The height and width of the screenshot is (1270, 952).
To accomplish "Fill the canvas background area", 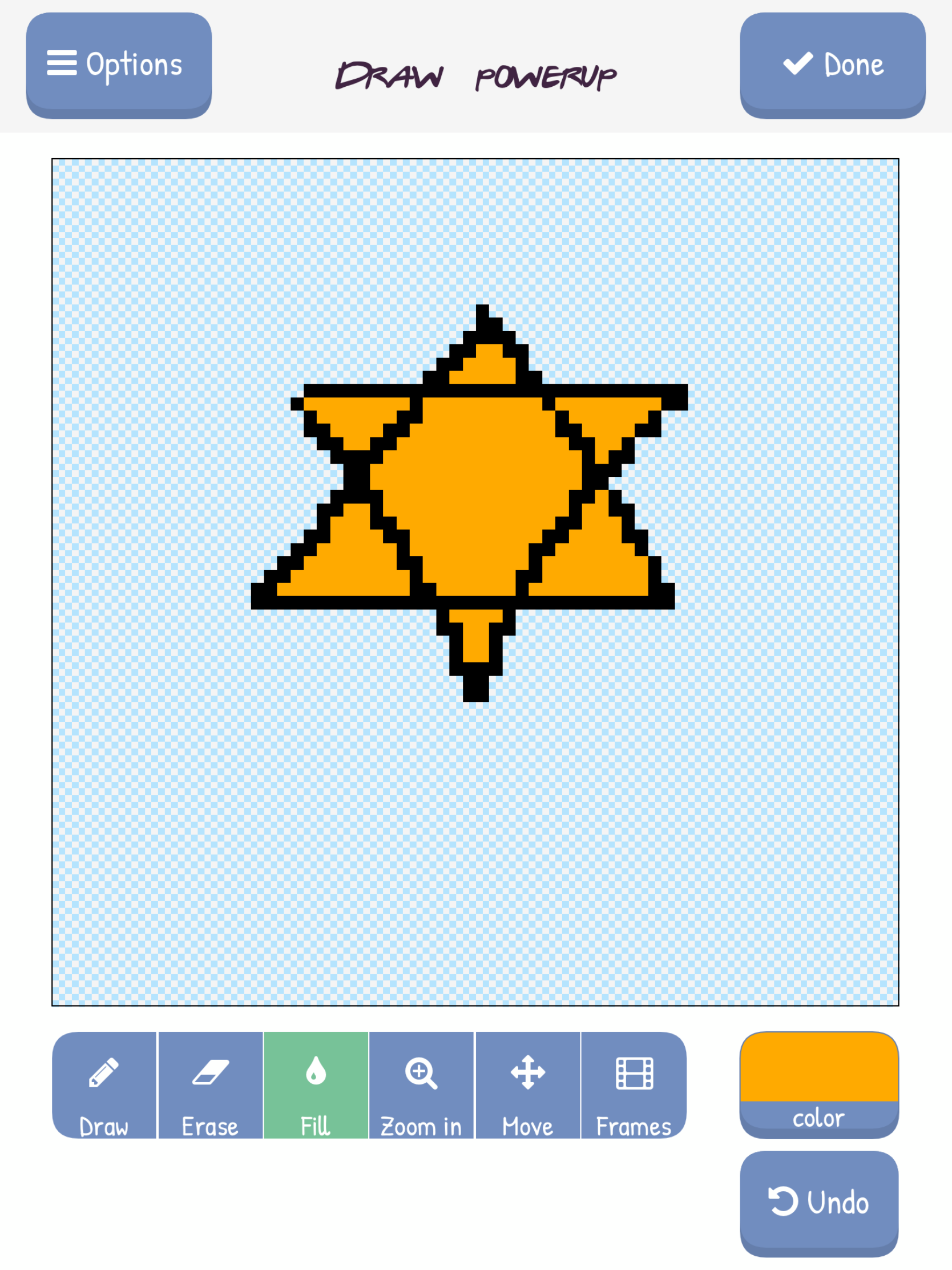I will pyautogui.click(x=229, y=833).
